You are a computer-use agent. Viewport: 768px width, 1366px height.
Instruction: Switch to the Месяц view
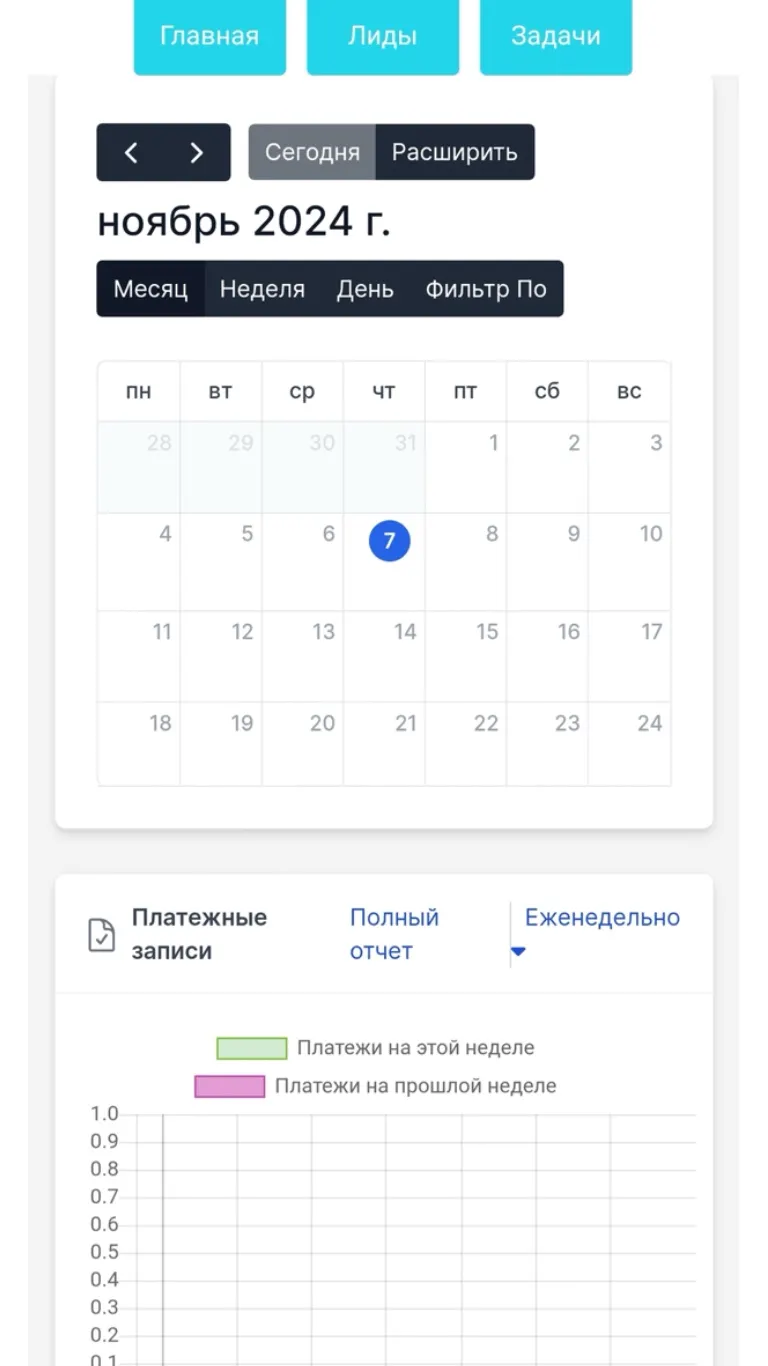pos(151,289)
